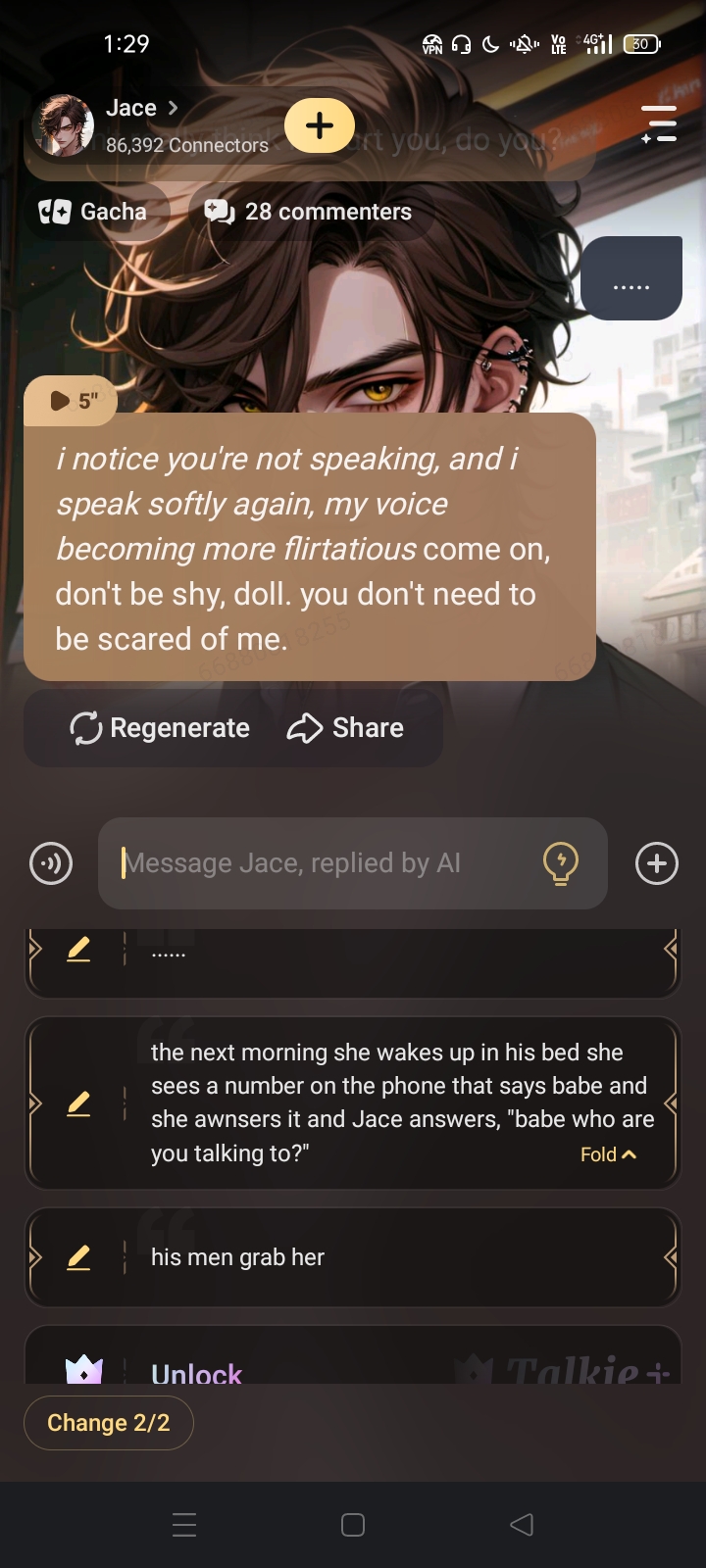The image size is (706, 1568).
Task: Tap the lightbulb inspiration icon
Action: [x=560, y=863]
